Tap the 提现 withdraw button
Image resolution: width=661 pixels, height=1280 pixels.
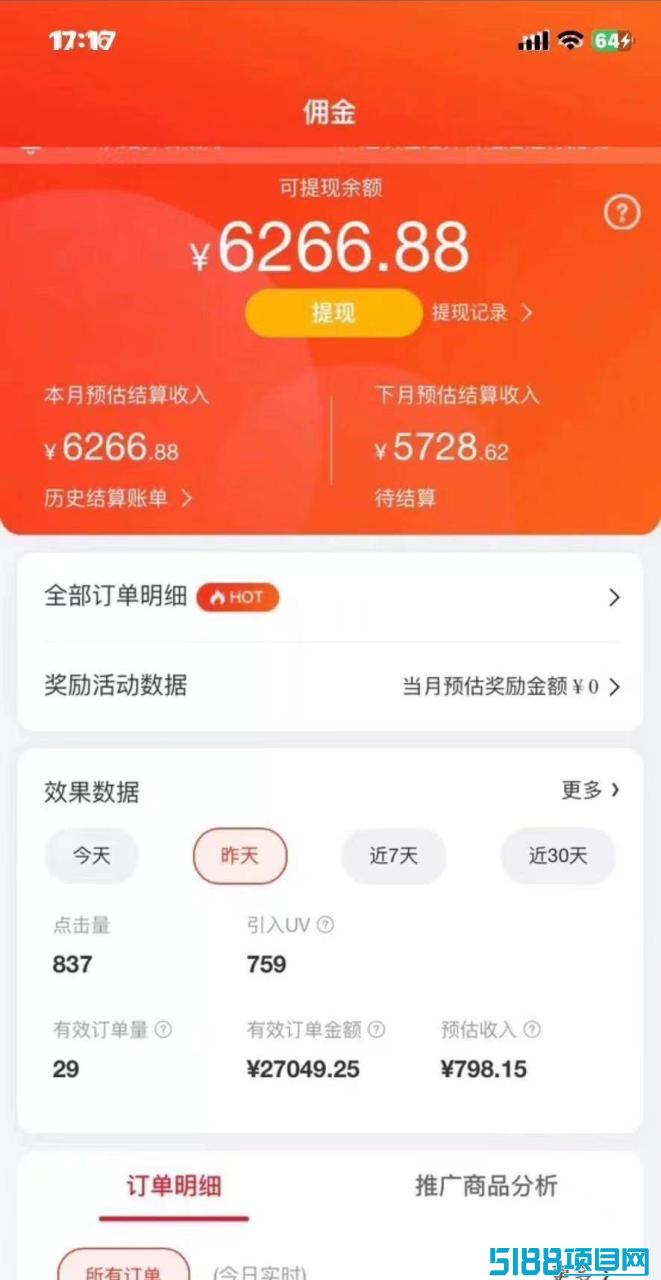tap(333, 313)
